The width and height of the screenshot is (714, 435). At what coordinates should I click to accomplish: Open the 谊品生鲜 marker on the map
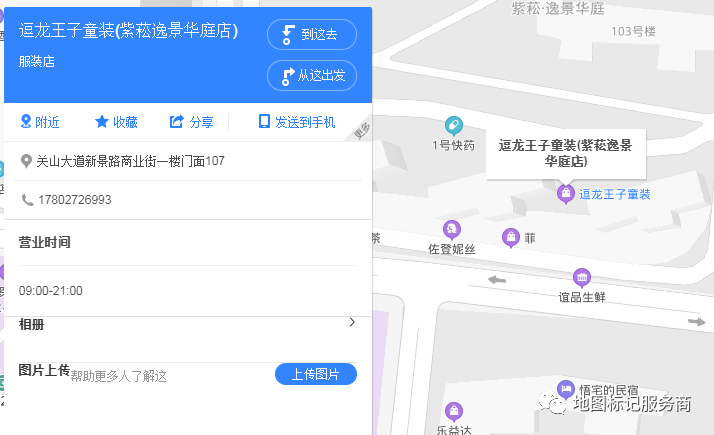[x=581, y=277]
